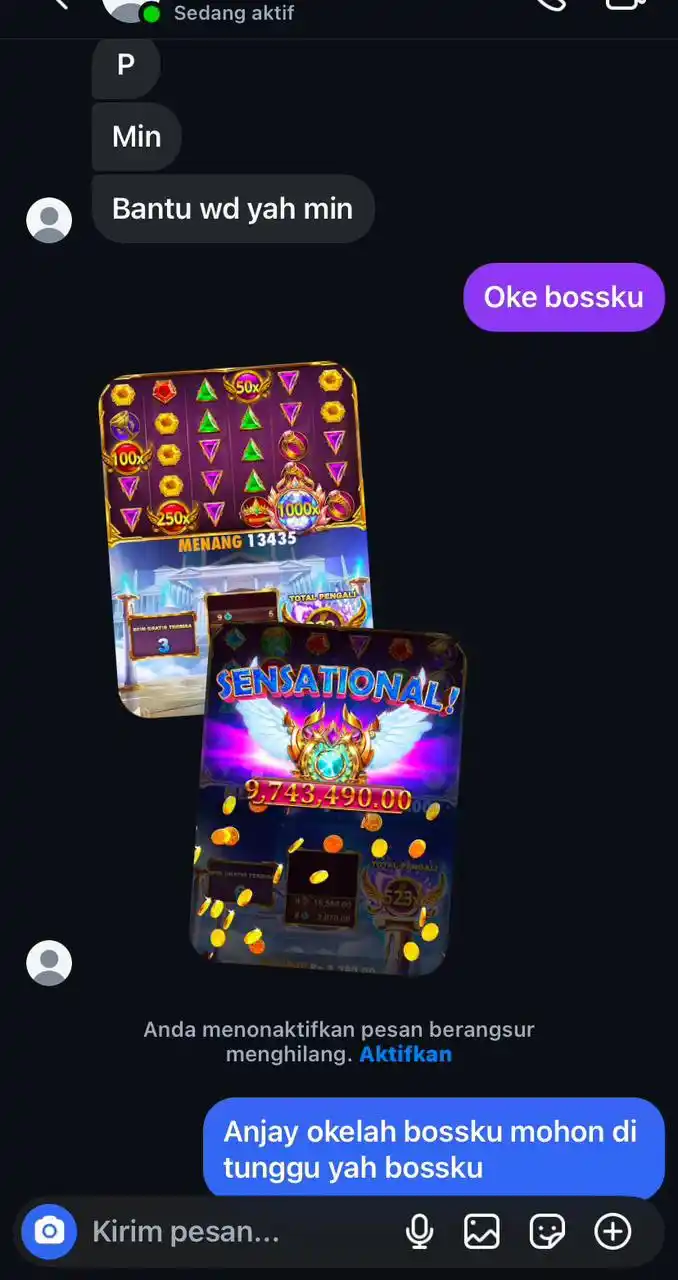The width and height of the screenshot is (678, 1280).
Task: Open the sender's avatar beside Bantu wd message
Action: (x=49, y=220)
